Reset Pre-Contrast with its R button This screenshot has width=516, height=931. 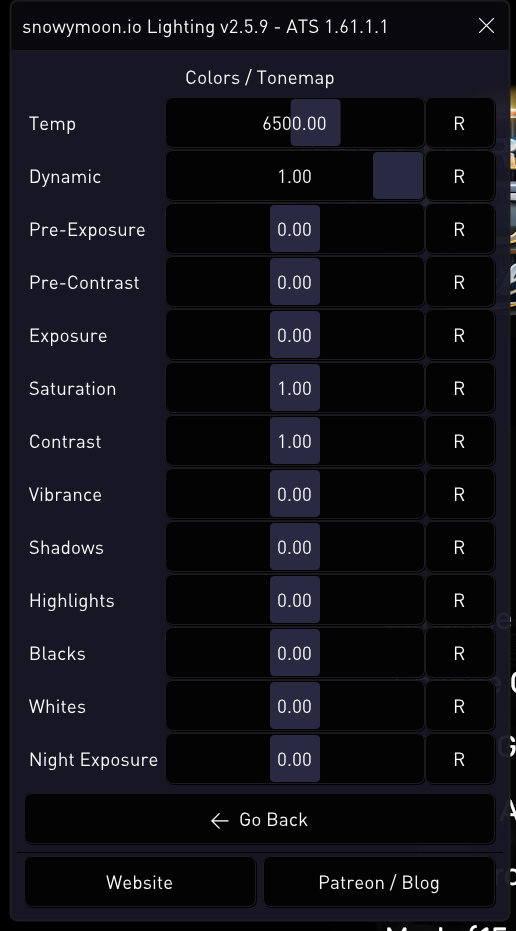point(460,282)
